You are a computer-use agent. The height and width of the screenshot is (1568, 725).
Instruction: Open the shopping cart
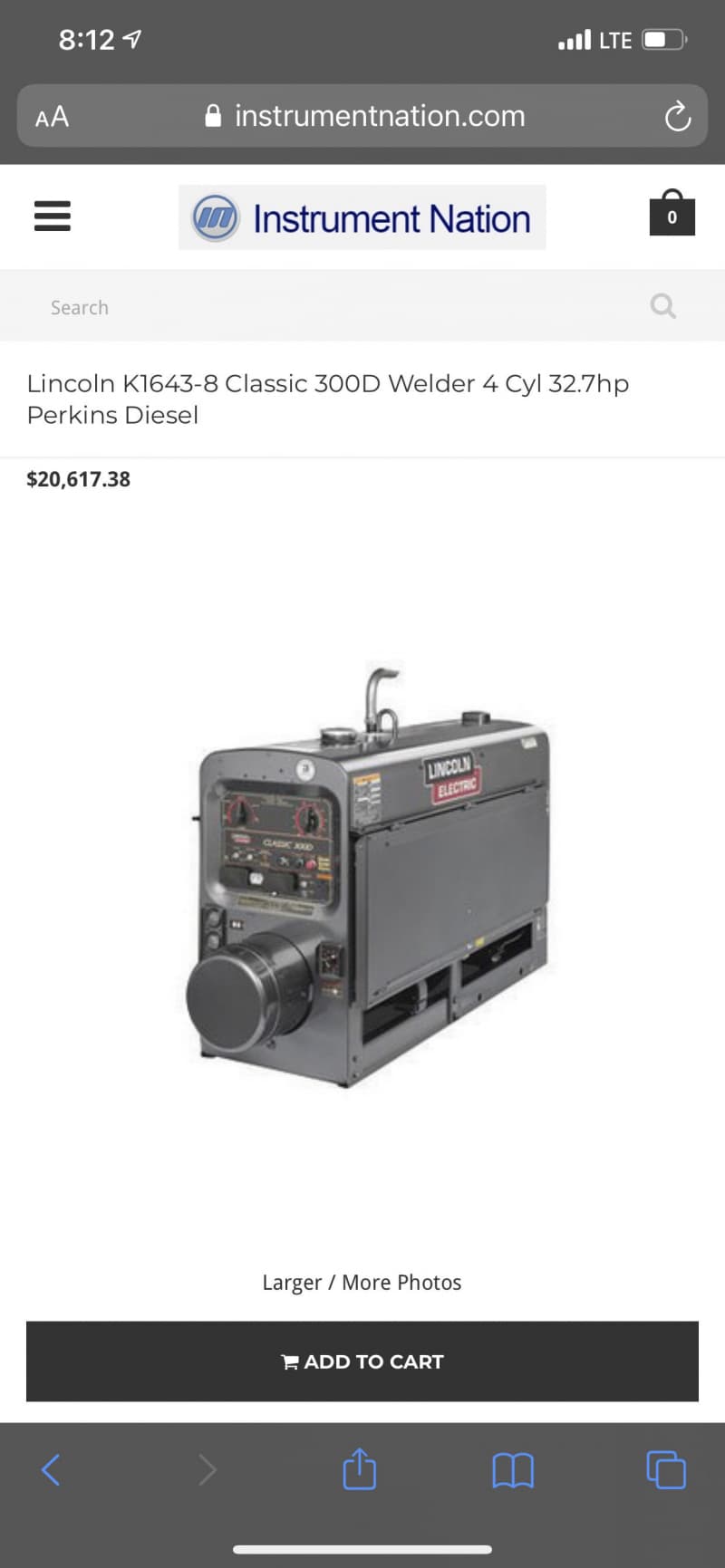point(672,214)
